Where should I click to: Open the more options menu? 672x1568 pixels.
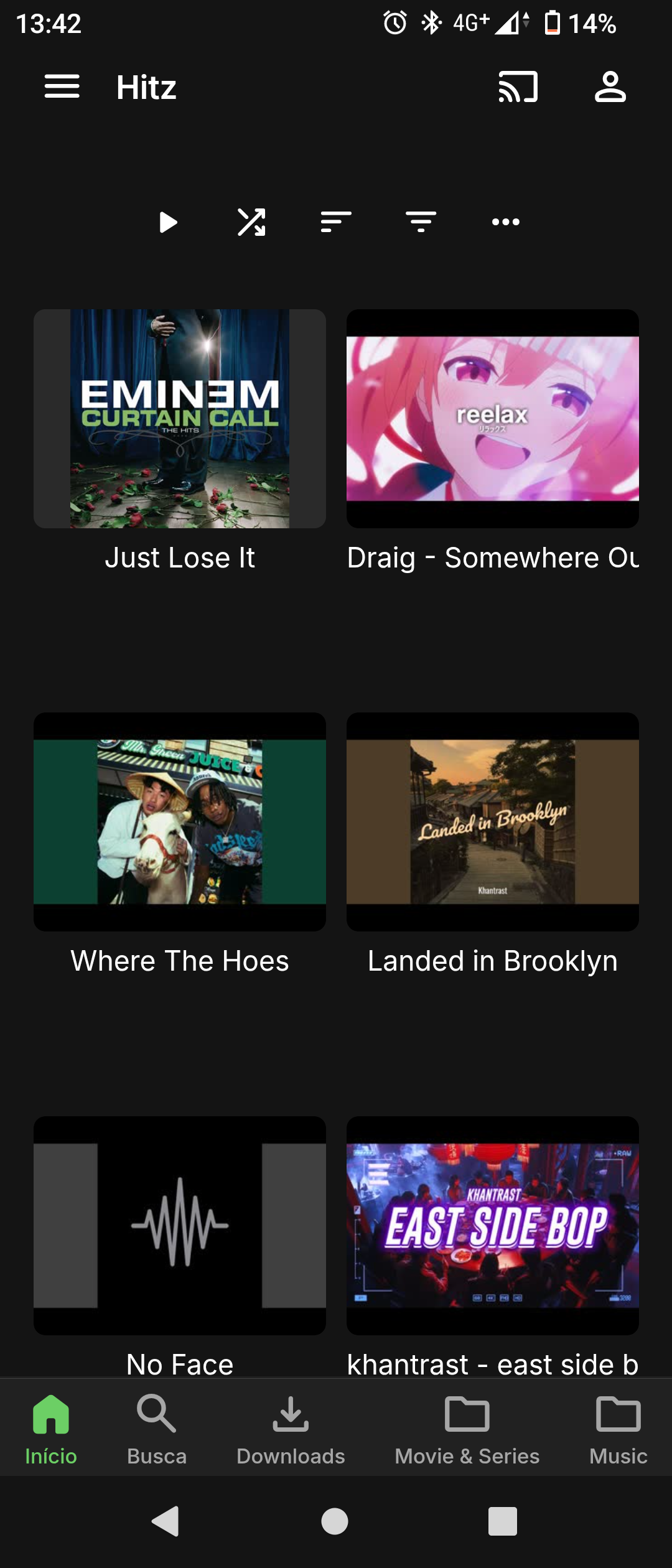tap(505, 222)
